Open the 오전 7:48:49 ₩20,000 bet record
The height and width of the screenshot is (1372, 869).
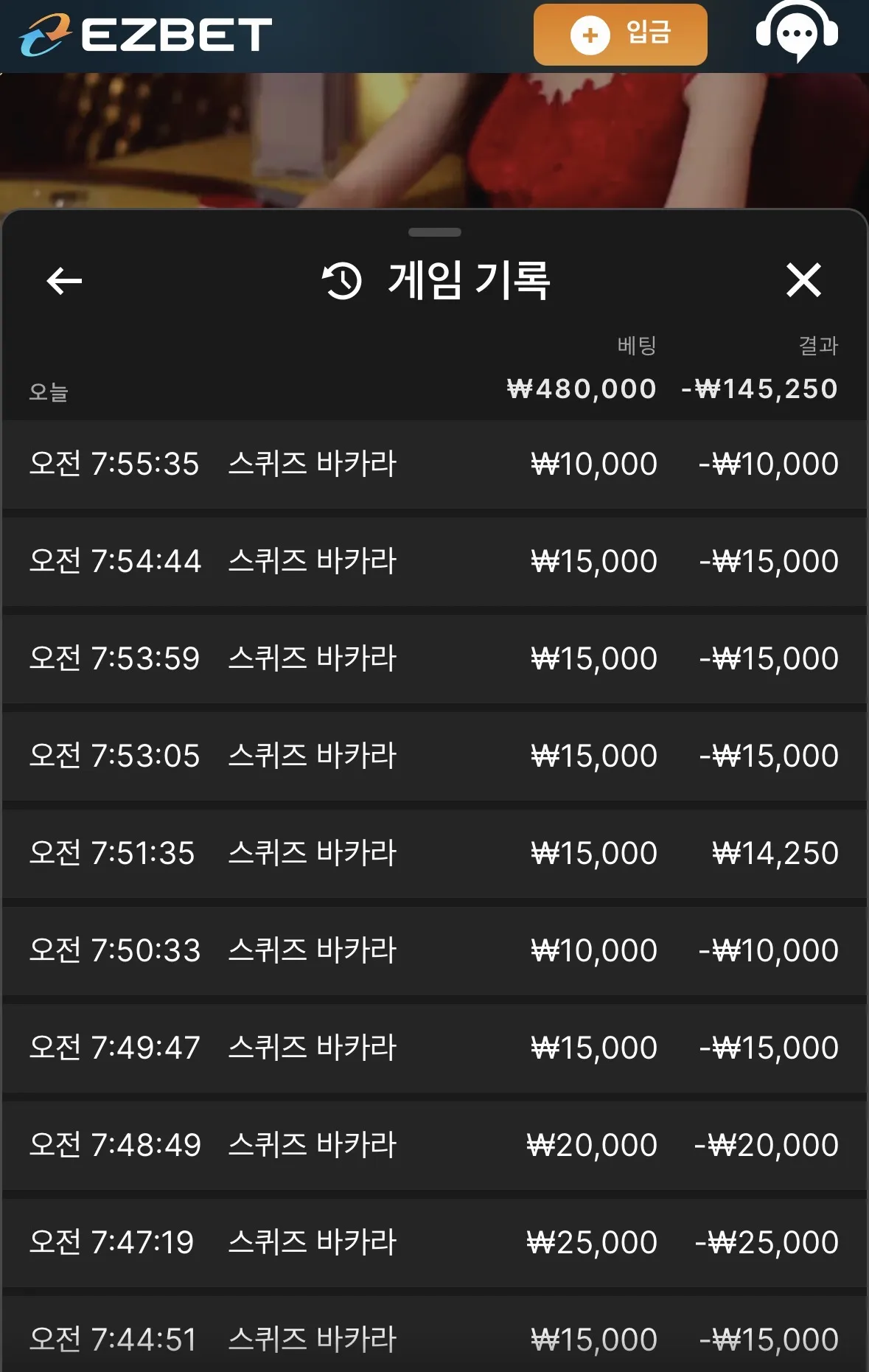(x=434, y=1146)
